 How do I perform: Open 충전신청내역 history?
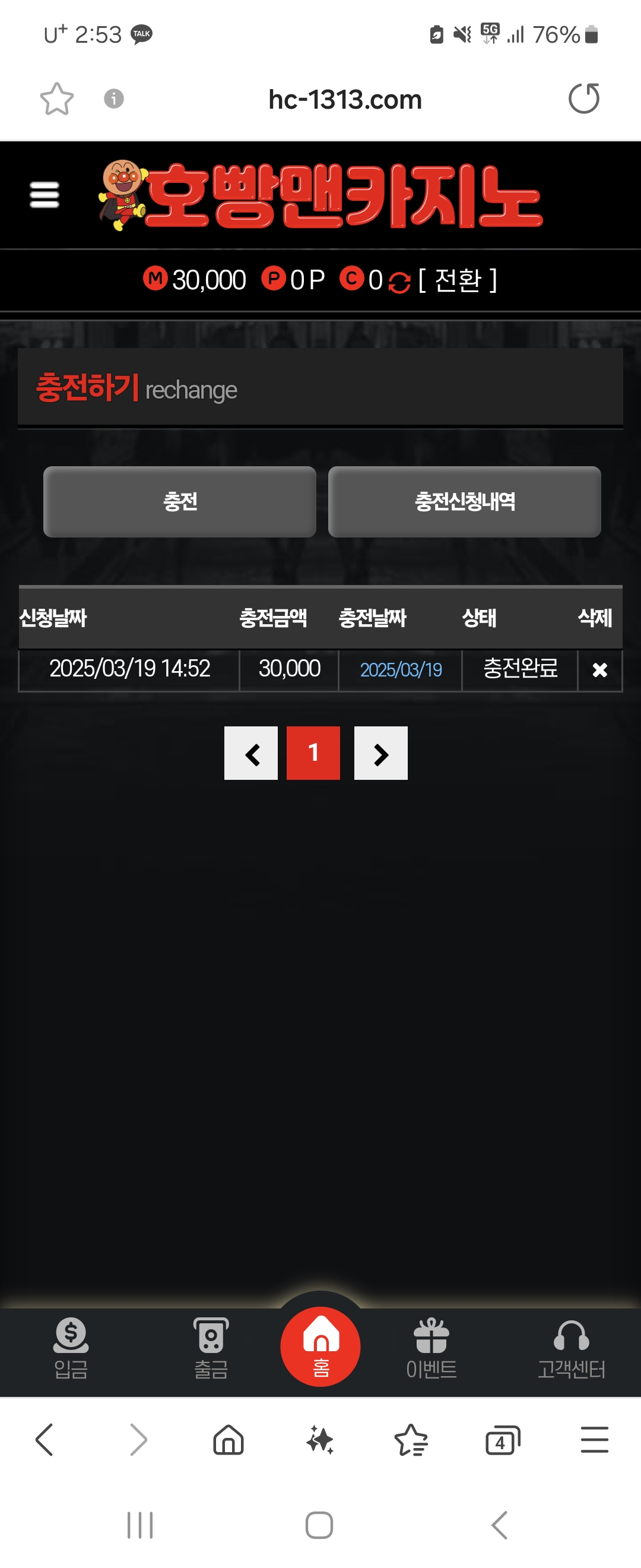point(464,501)
